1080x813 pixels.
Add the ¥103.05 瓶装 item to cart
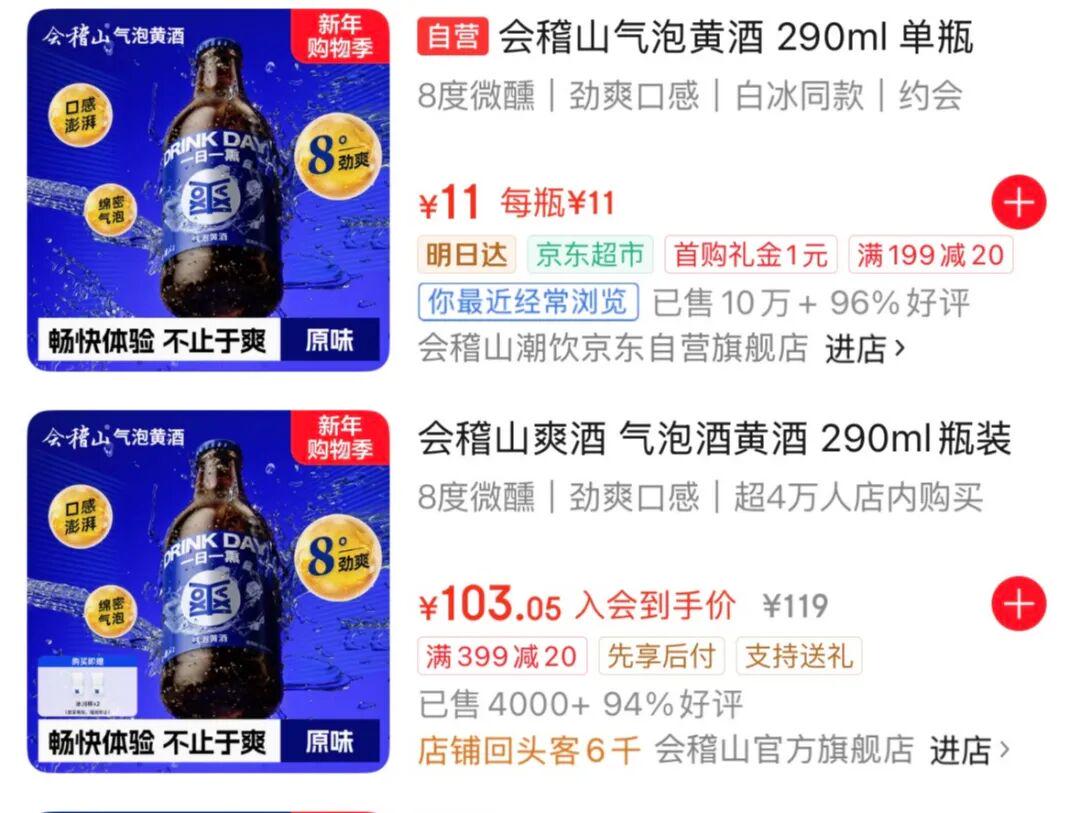(x=1018, y=605)
